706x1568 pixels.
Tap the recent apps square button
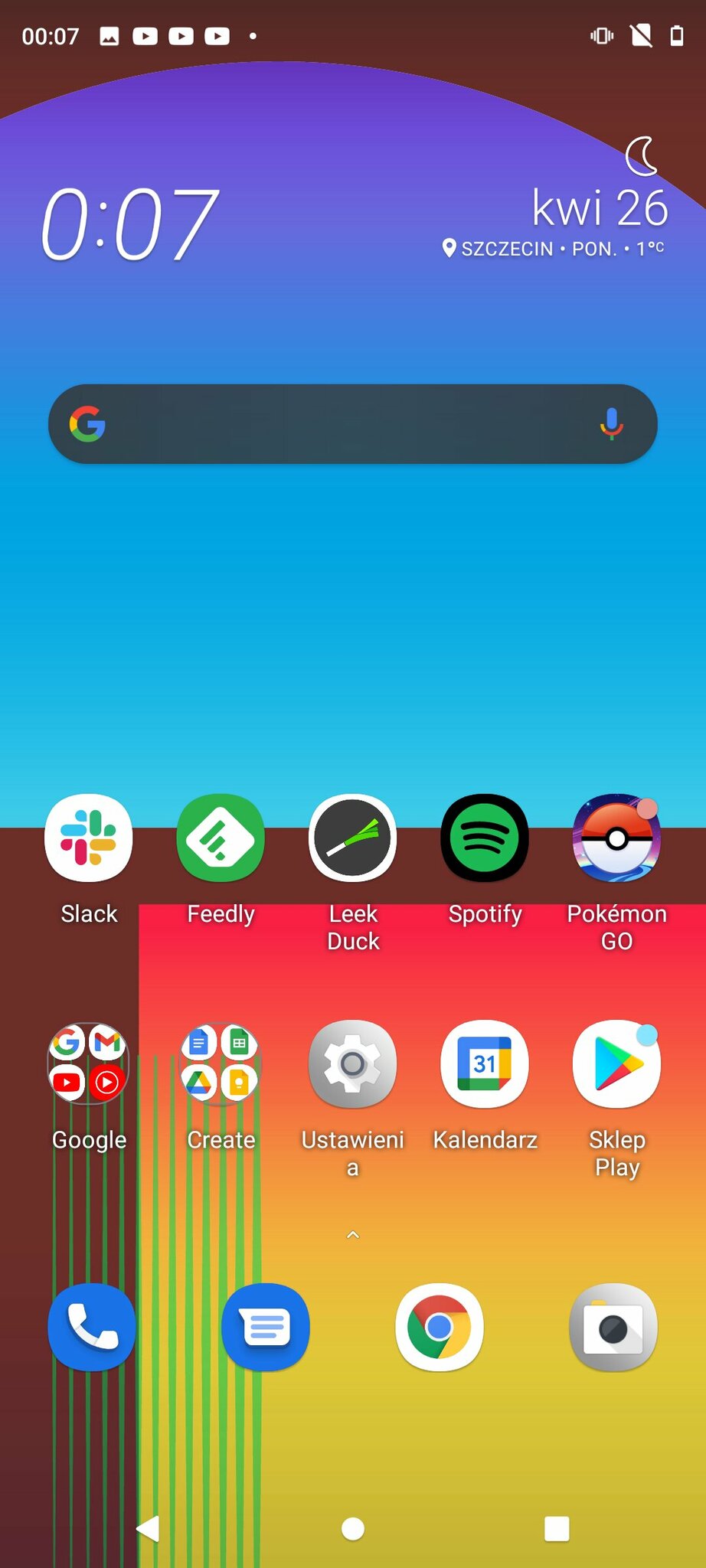tap(557, 1528)
